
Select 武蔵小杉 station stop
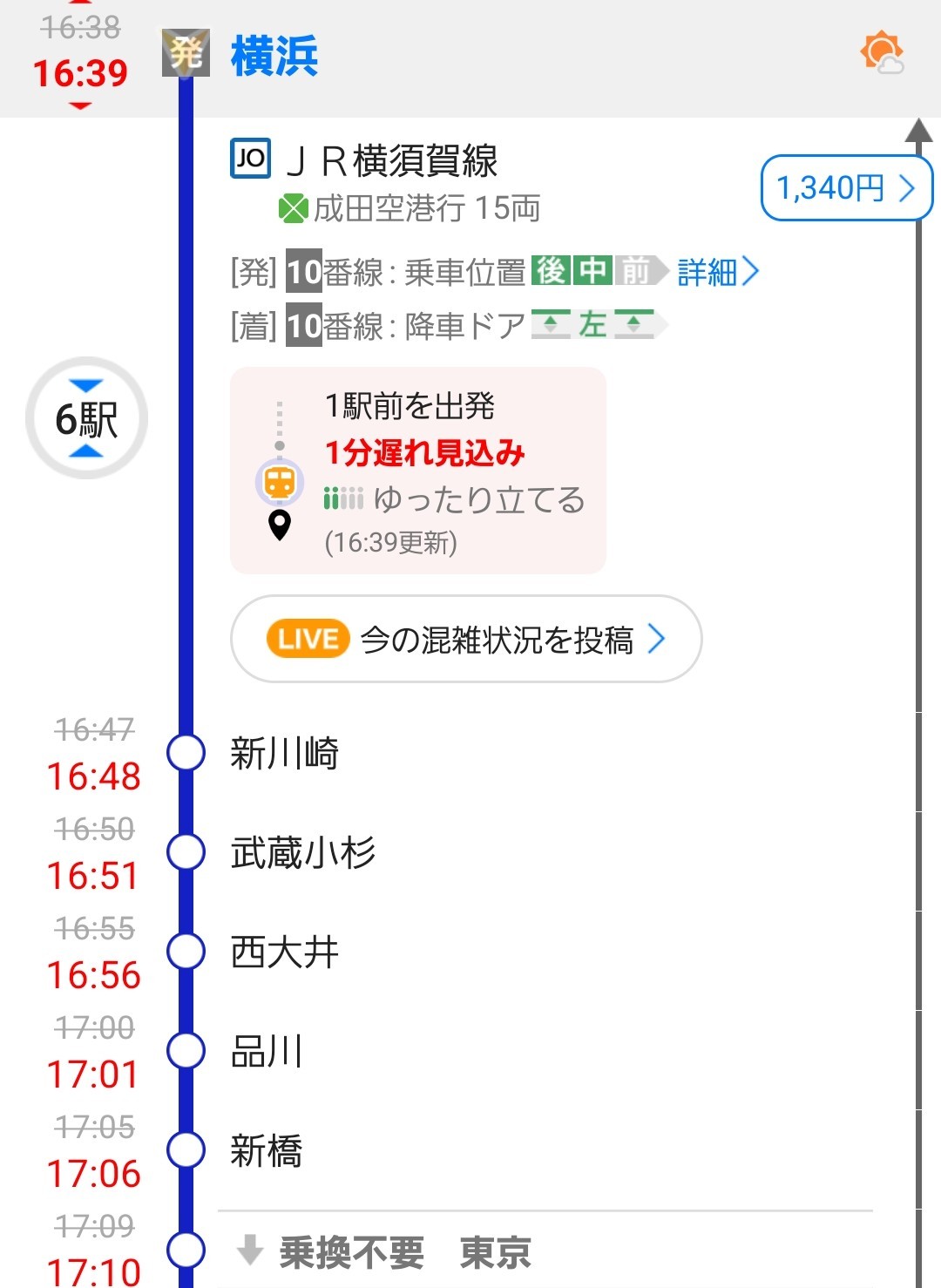click(x=302, y=852)
